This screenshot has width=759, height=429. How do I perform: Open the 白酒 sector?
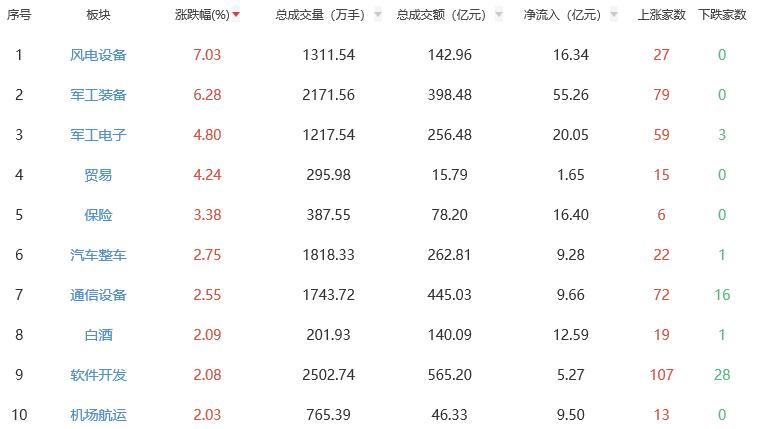point(98,335)
